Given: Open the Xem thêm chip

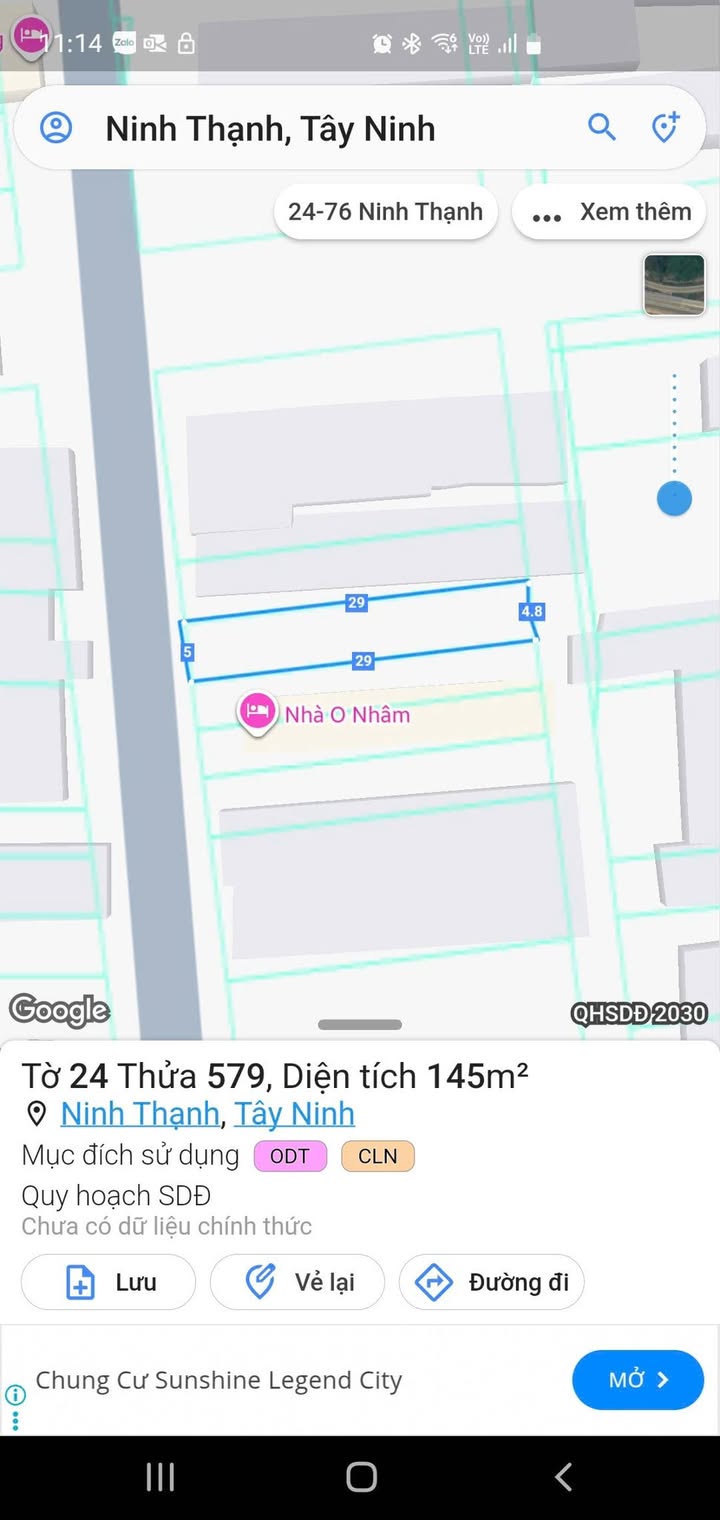Looking at the screenshot, I should click(610, 212).
